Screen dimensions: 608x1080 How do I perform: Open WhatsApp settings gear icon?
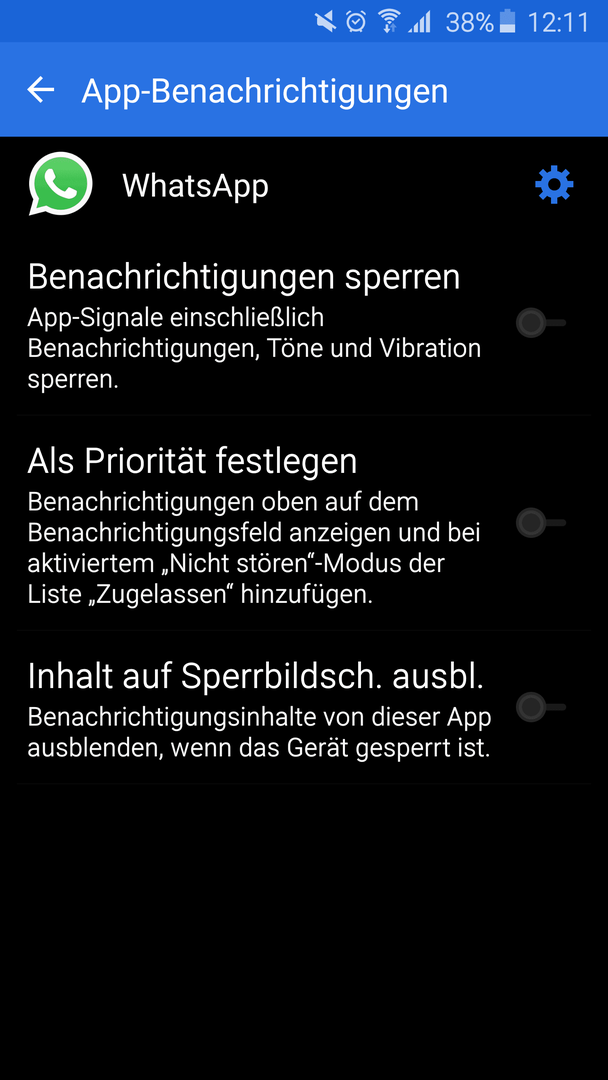pyautogui.click(x=554, y=185)
